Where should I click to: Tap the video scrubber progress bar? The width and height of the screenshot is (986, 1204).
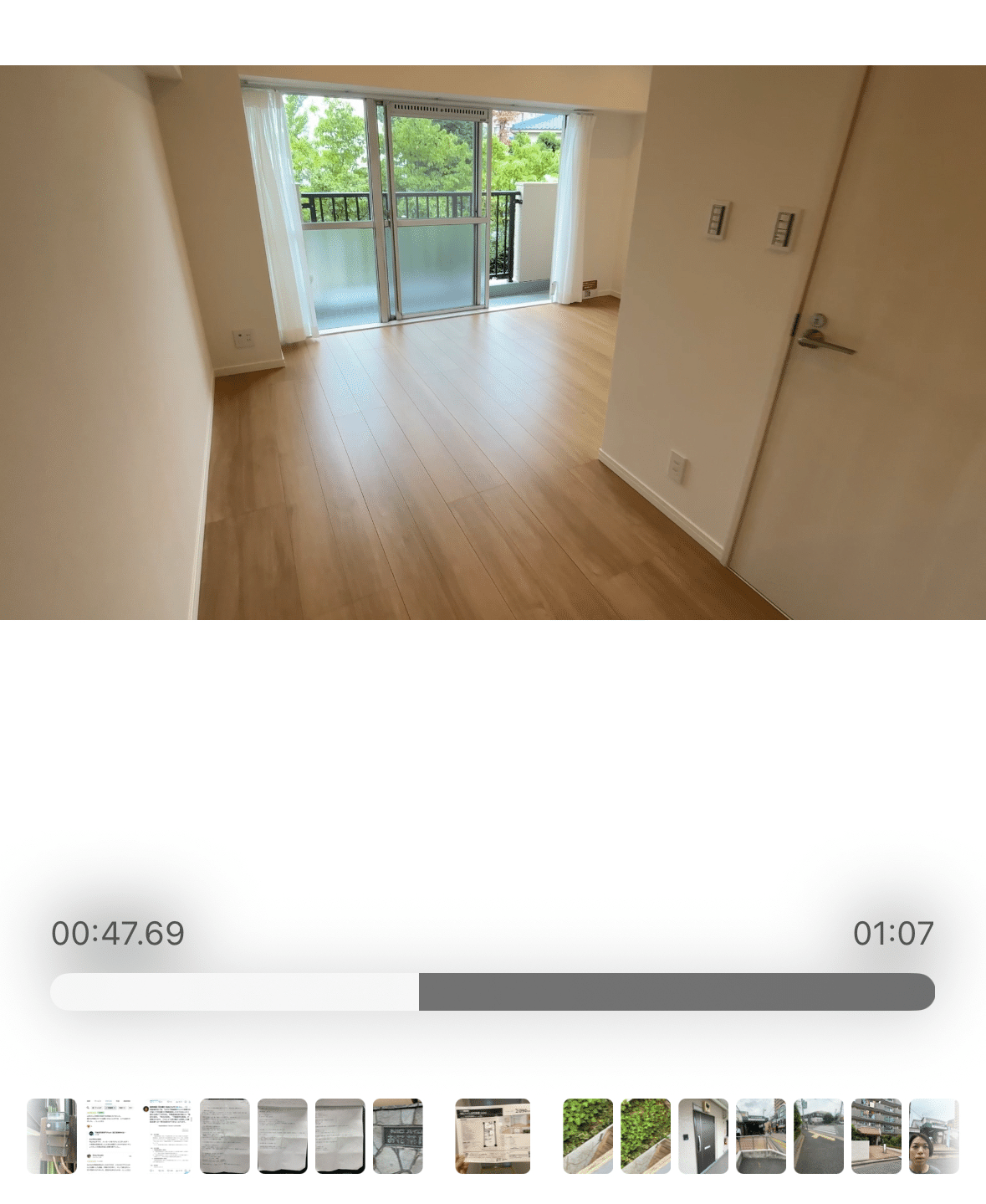(x=493, y=991)
